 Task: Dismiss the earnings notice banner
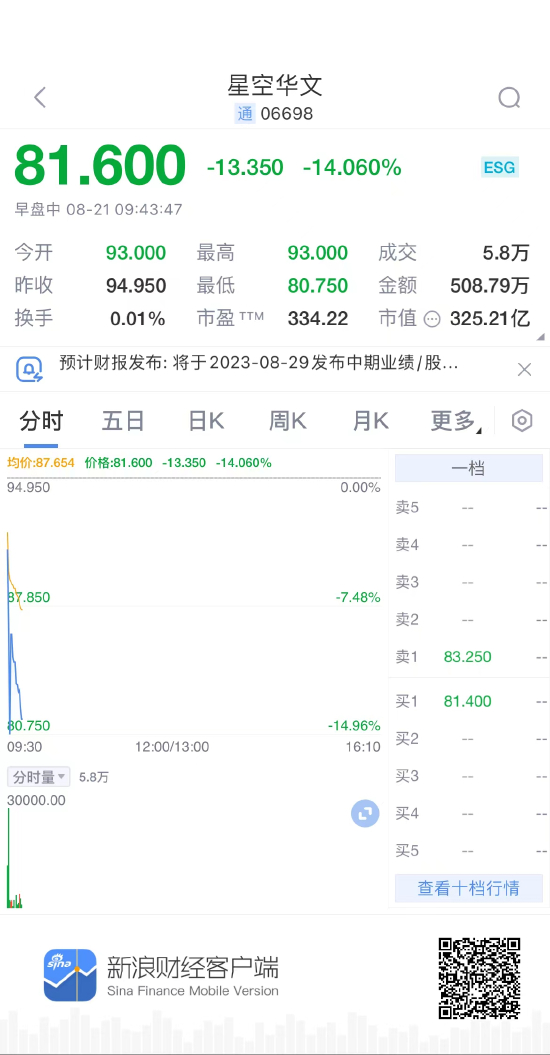click(524, 369)
